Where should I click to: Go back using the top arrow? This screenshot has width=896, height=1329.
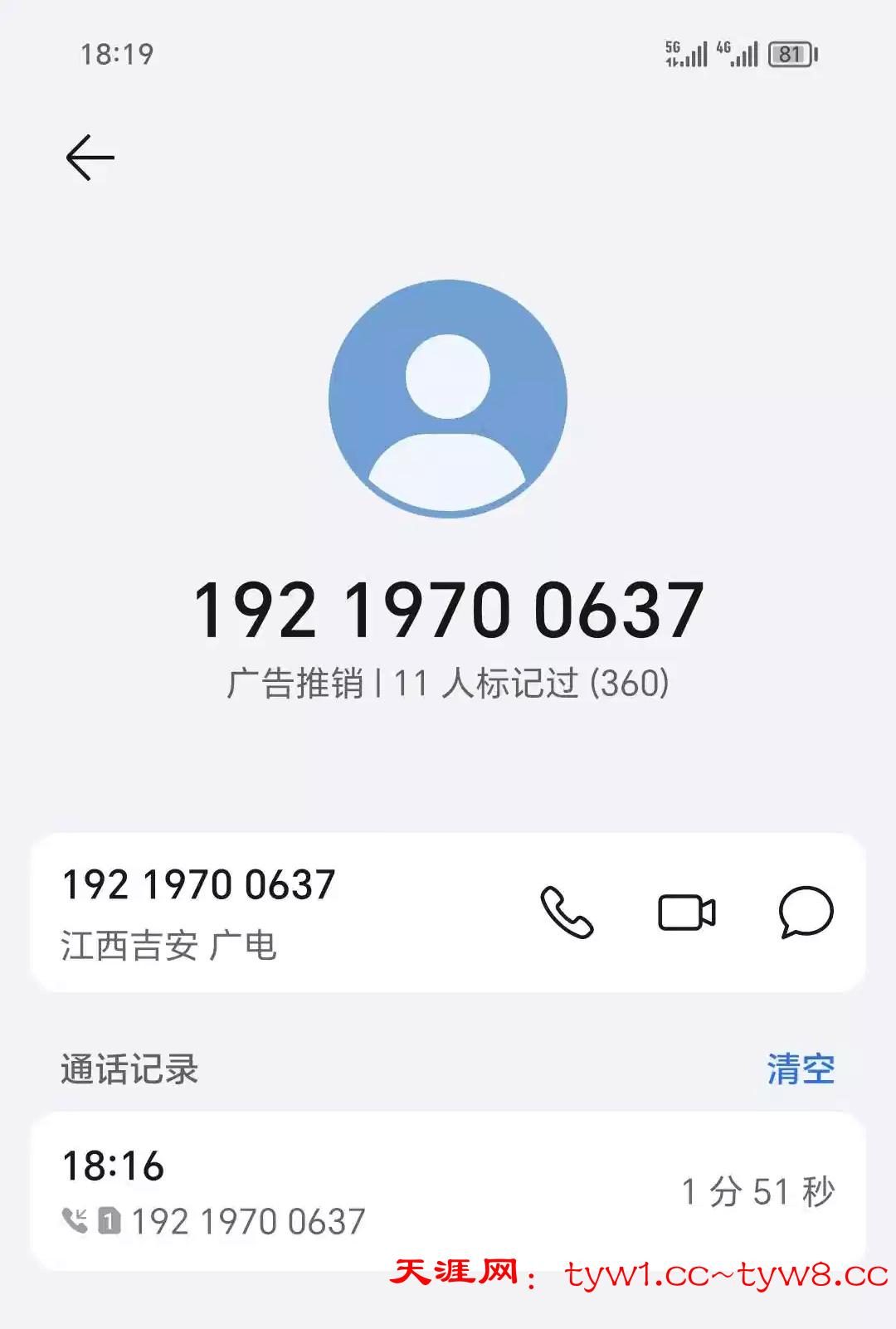click(x=90, y=158)
